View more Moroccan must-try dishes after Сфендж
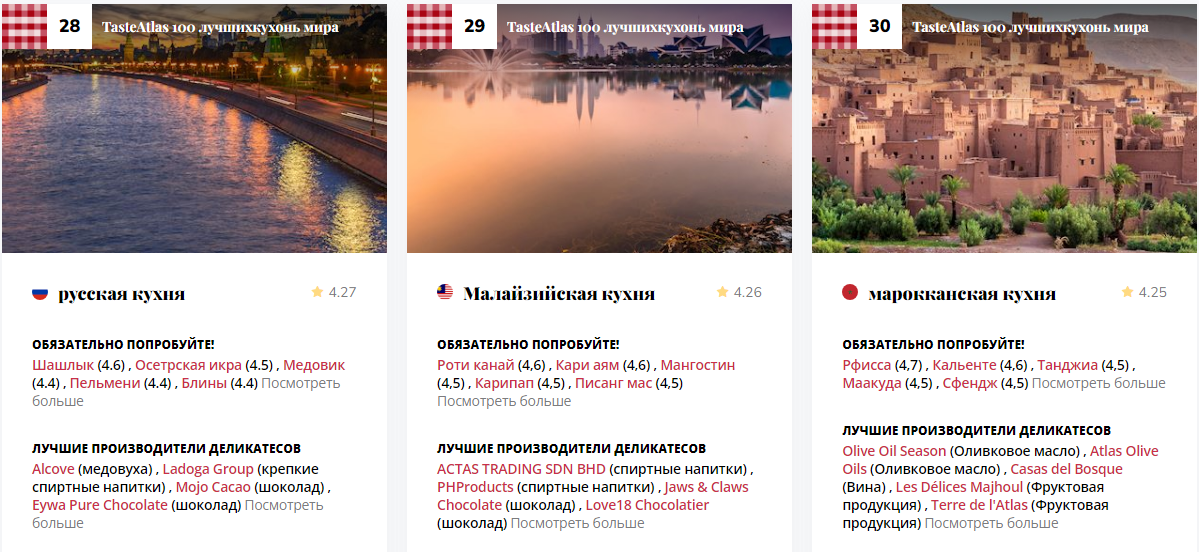The height and width of the screenshot is (552, 1199). pos(1098,383)
